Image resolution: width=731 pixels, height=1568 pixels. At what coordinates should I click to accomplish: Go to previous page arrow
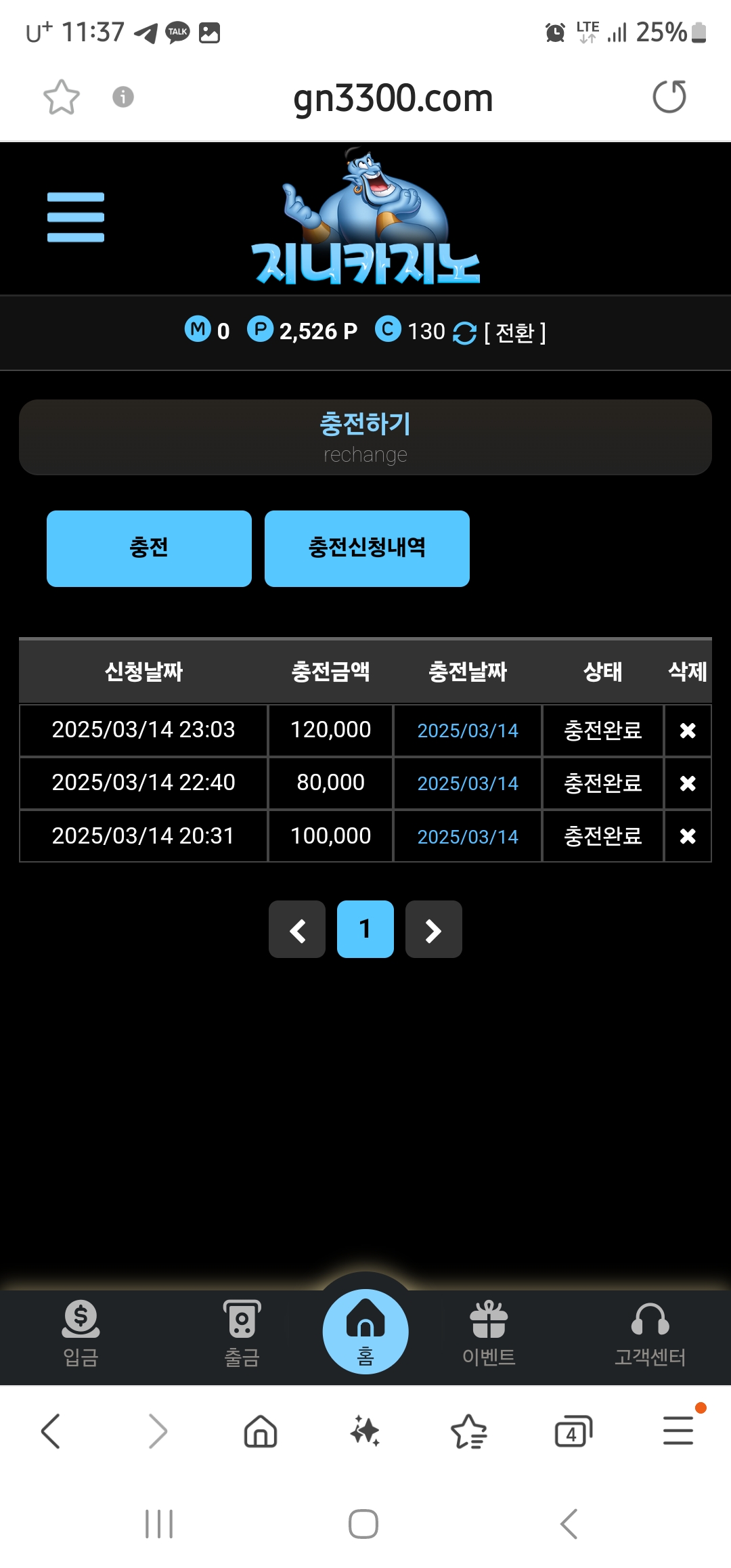click(x=297, y=930)
